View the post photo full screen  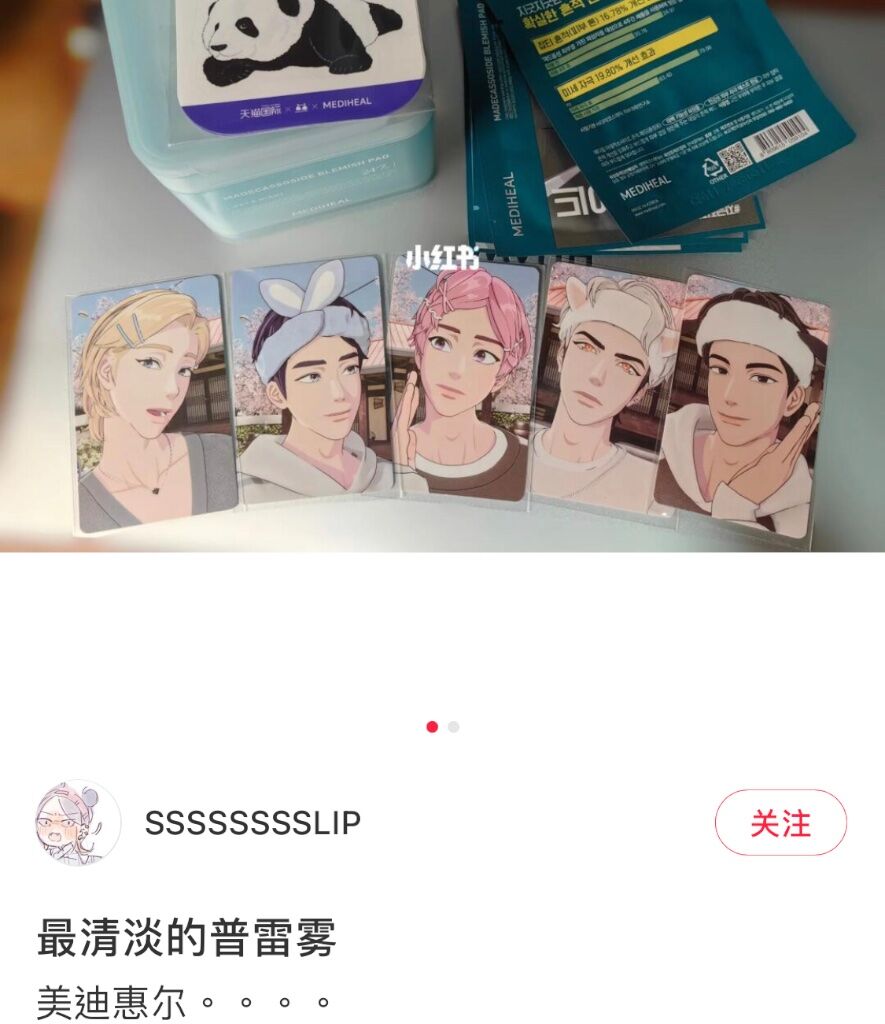point(442,300)
